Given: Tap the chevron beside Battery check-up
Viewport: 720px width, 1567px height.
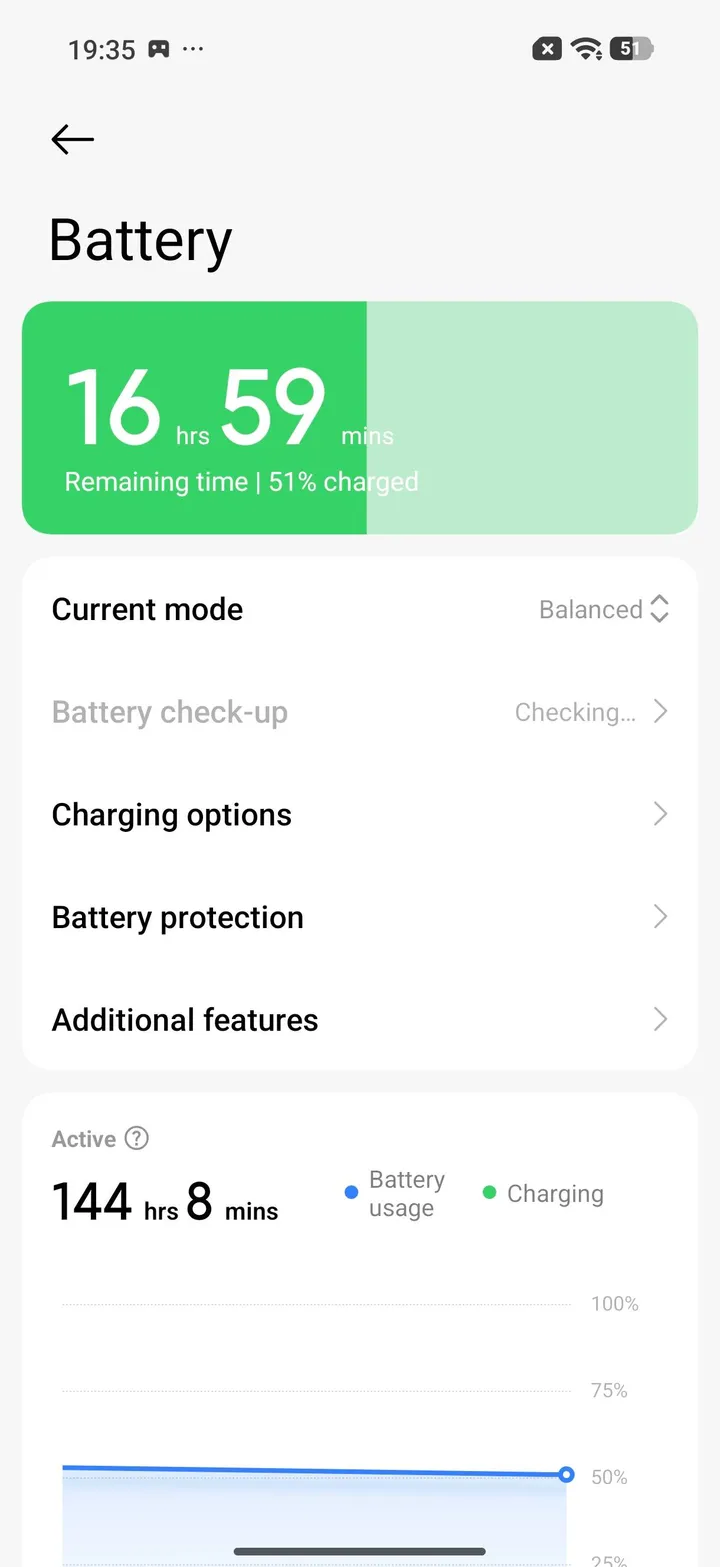Looking at the screenshot, I should pyautogui.click(x=660, y=712).
